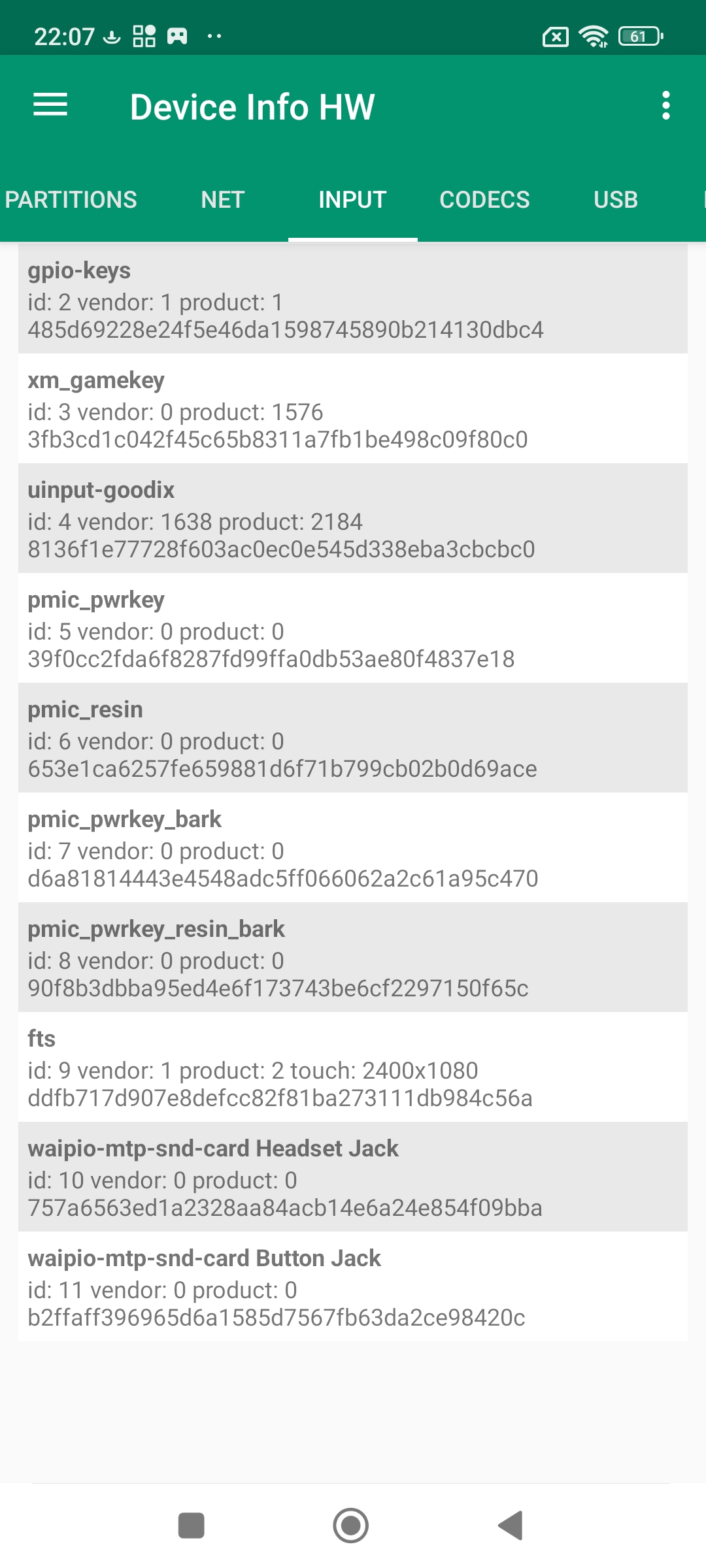The image size is (706, 1568).
Task: Open the hamburger drawer menu
Action: [x=50, y=105]
